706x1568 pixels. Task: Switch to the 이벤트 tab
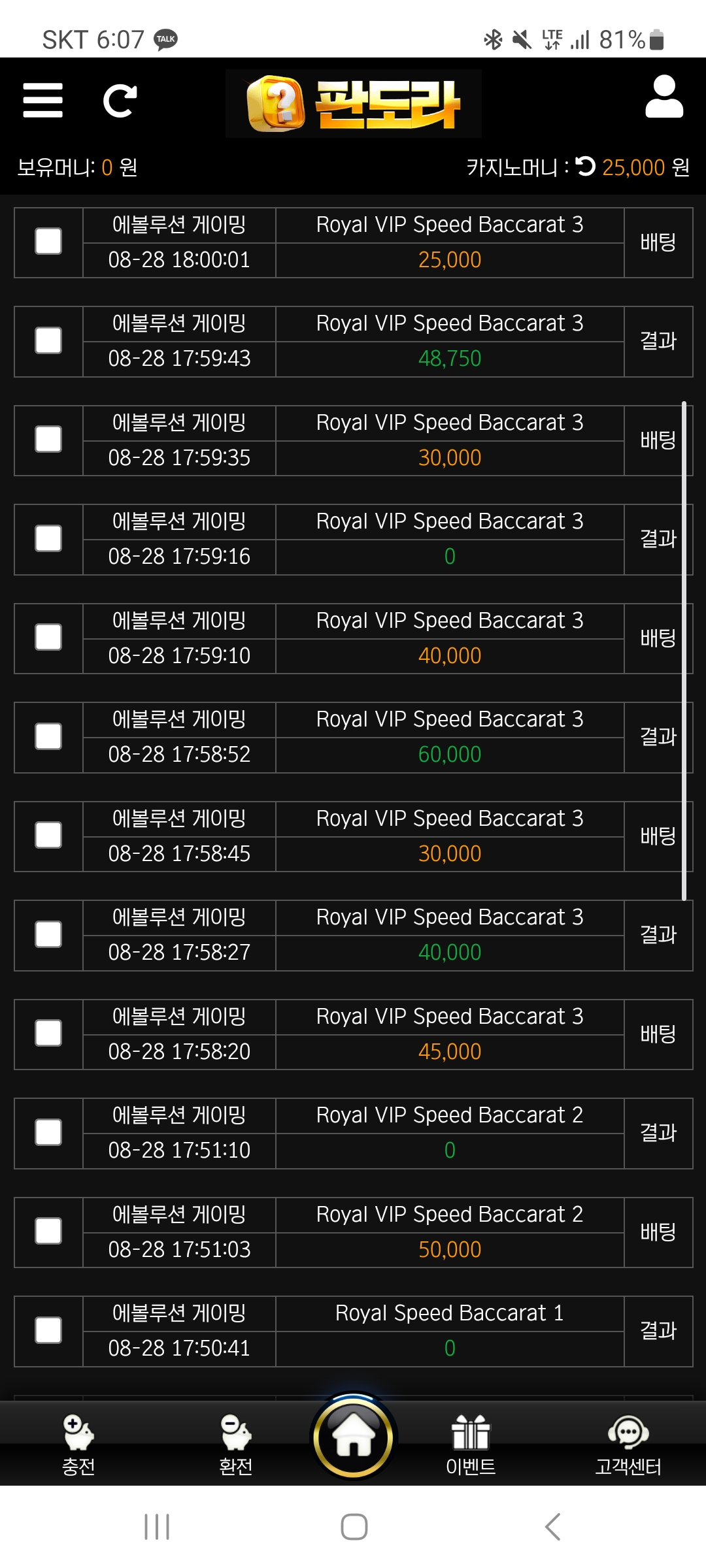471,1445
